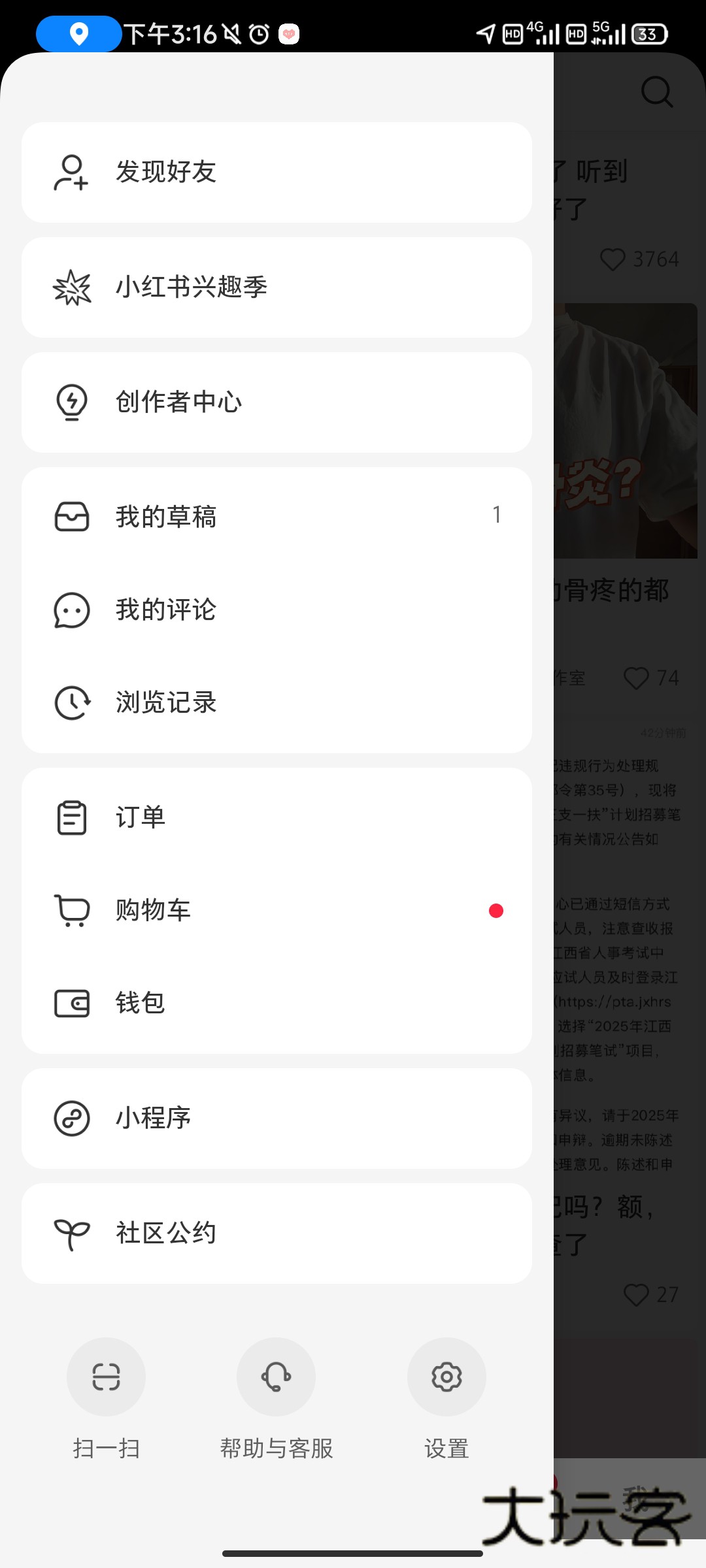Open 小程序 mini programs
Image resolution: width=706 pixels, height=1568 pixels.
(x=276, y=1119)
